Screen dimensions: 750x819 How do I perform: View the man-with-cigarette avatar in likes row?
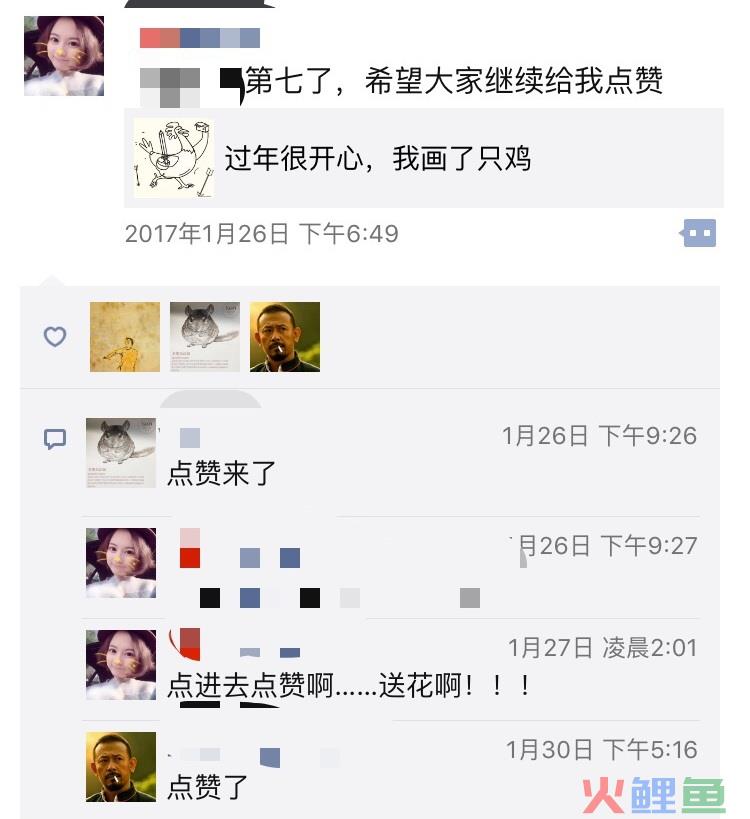tap(285, 337)
